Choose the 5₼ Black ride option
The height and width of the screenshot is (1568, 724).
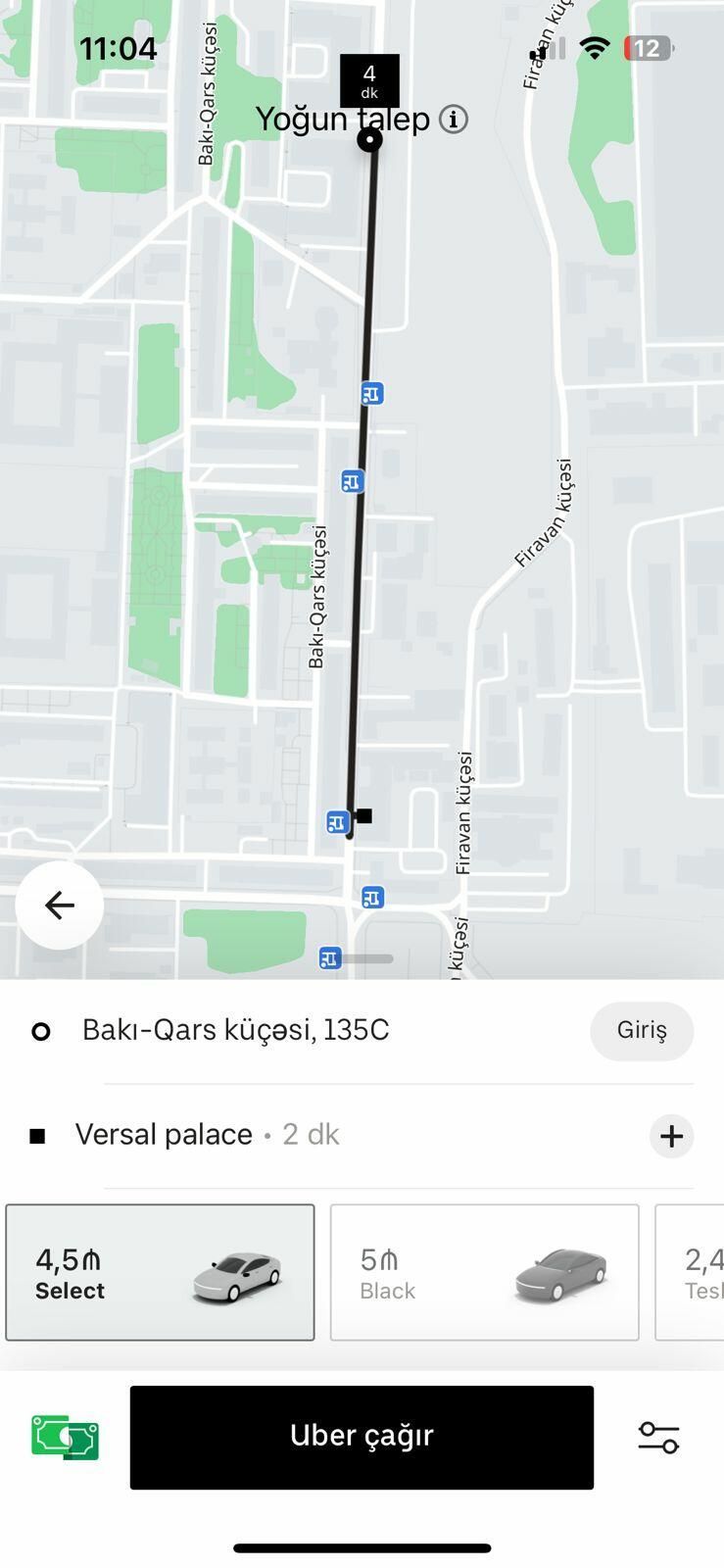[x=484, y=1272]
